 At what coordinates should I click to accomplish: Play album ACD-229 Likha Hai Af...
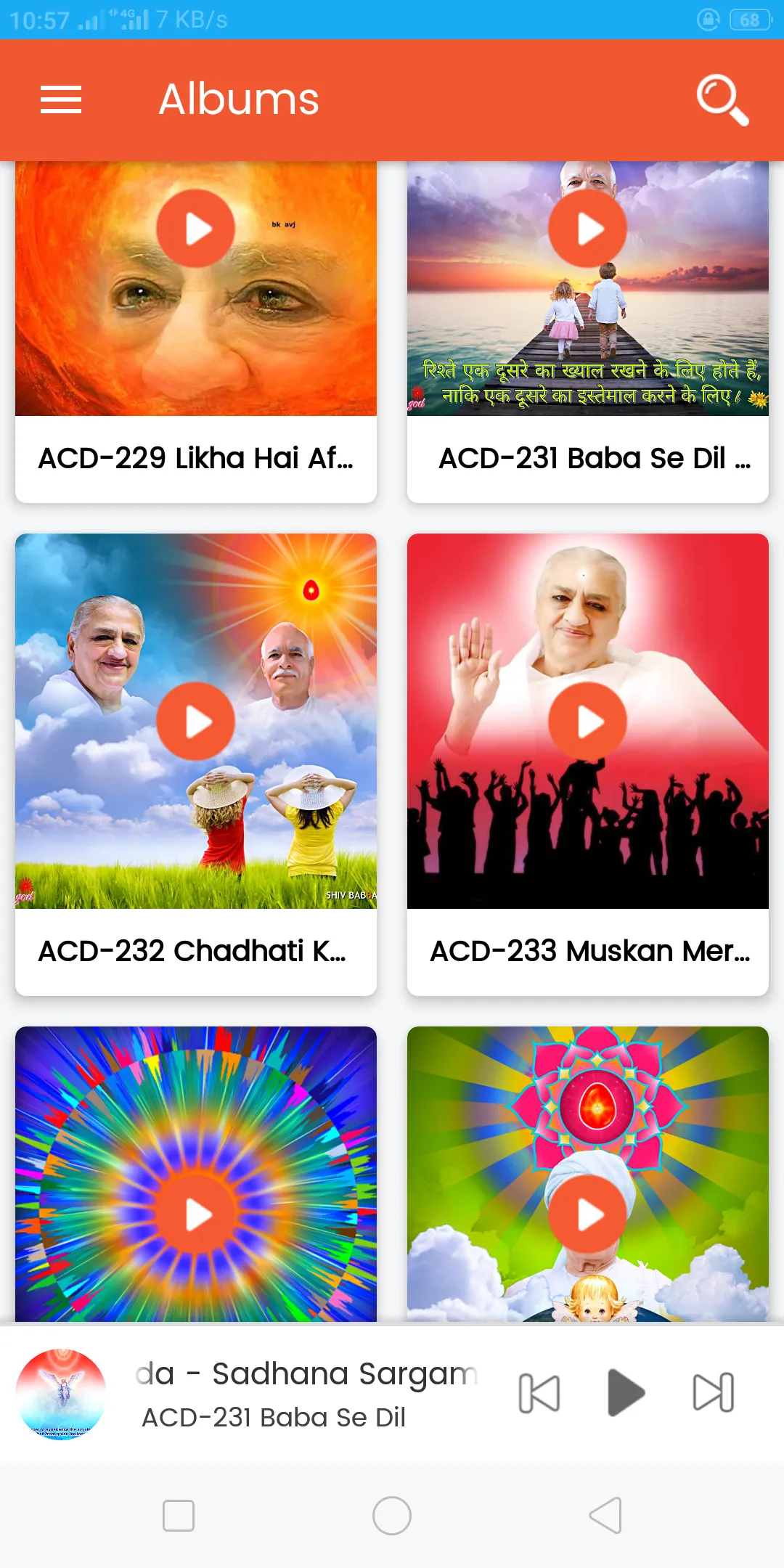pos(195,229)
